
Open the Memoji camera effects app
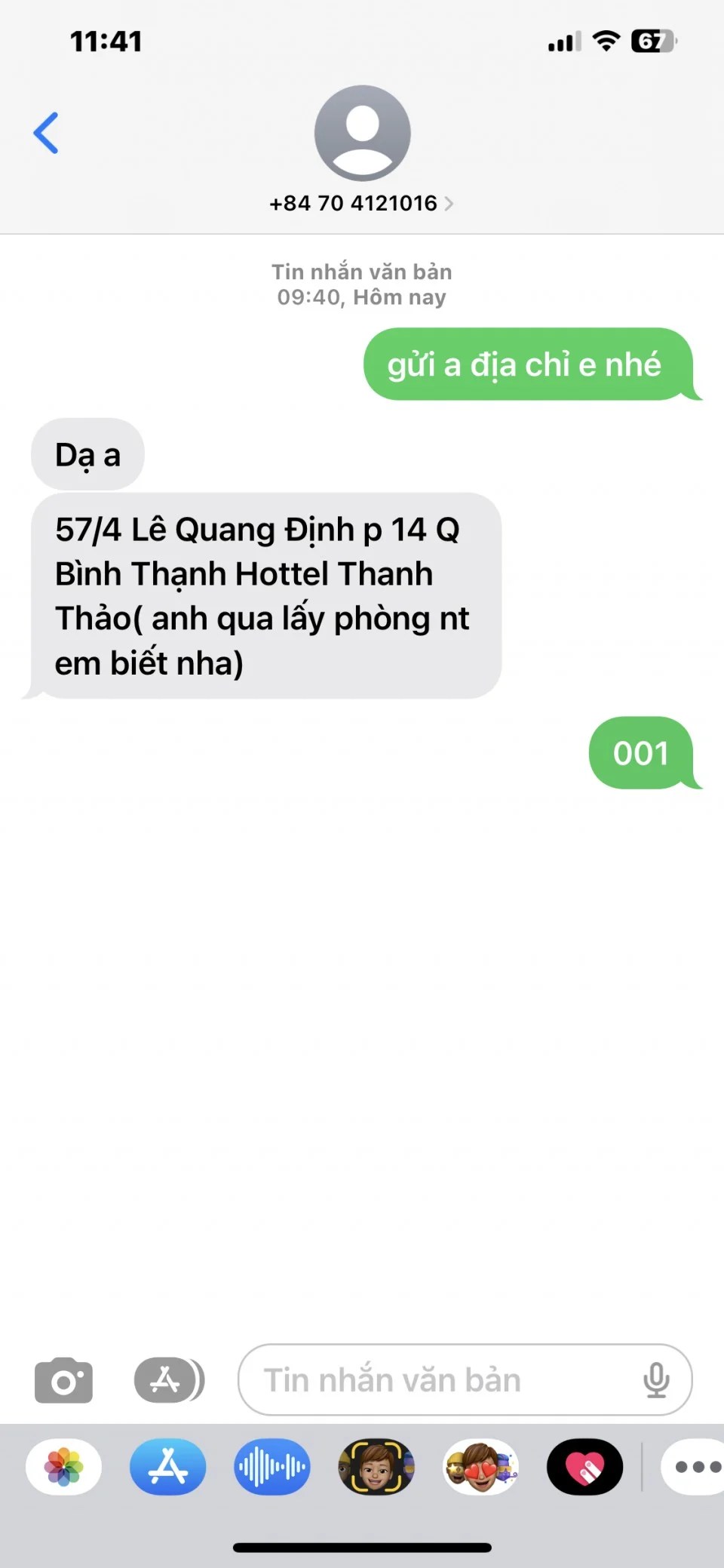pyautogui.click(x=376, y=1467)
